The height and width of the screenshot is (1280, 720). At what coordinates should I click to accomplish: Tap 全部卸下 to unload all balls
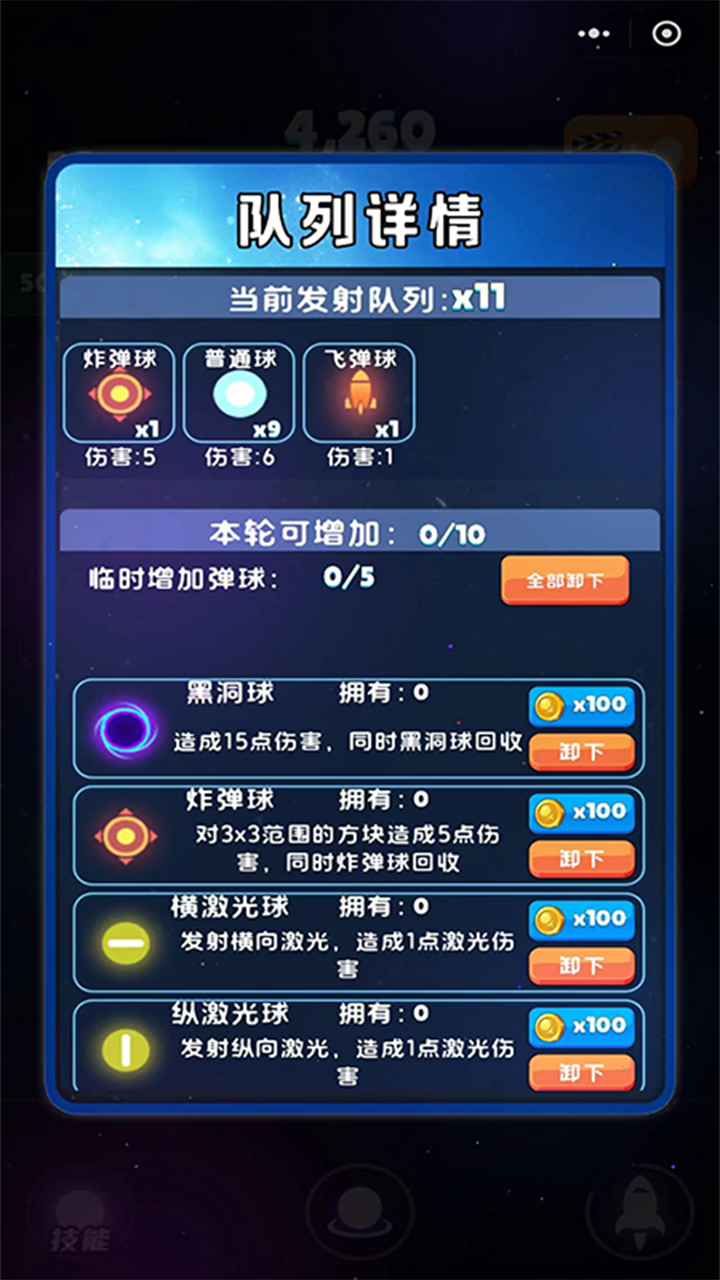(x=565, y=580)
